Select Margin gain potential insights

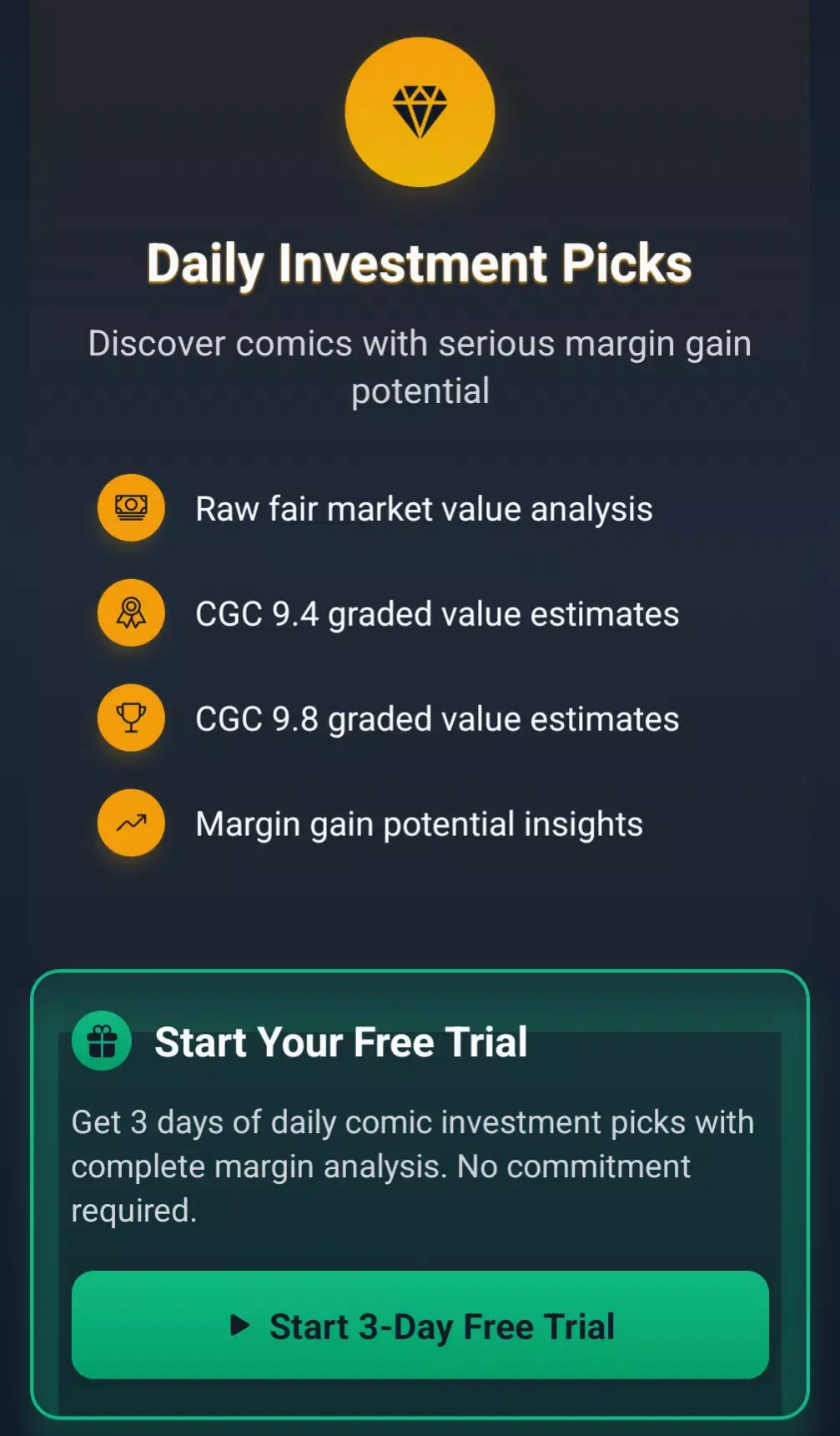[418, 823]
